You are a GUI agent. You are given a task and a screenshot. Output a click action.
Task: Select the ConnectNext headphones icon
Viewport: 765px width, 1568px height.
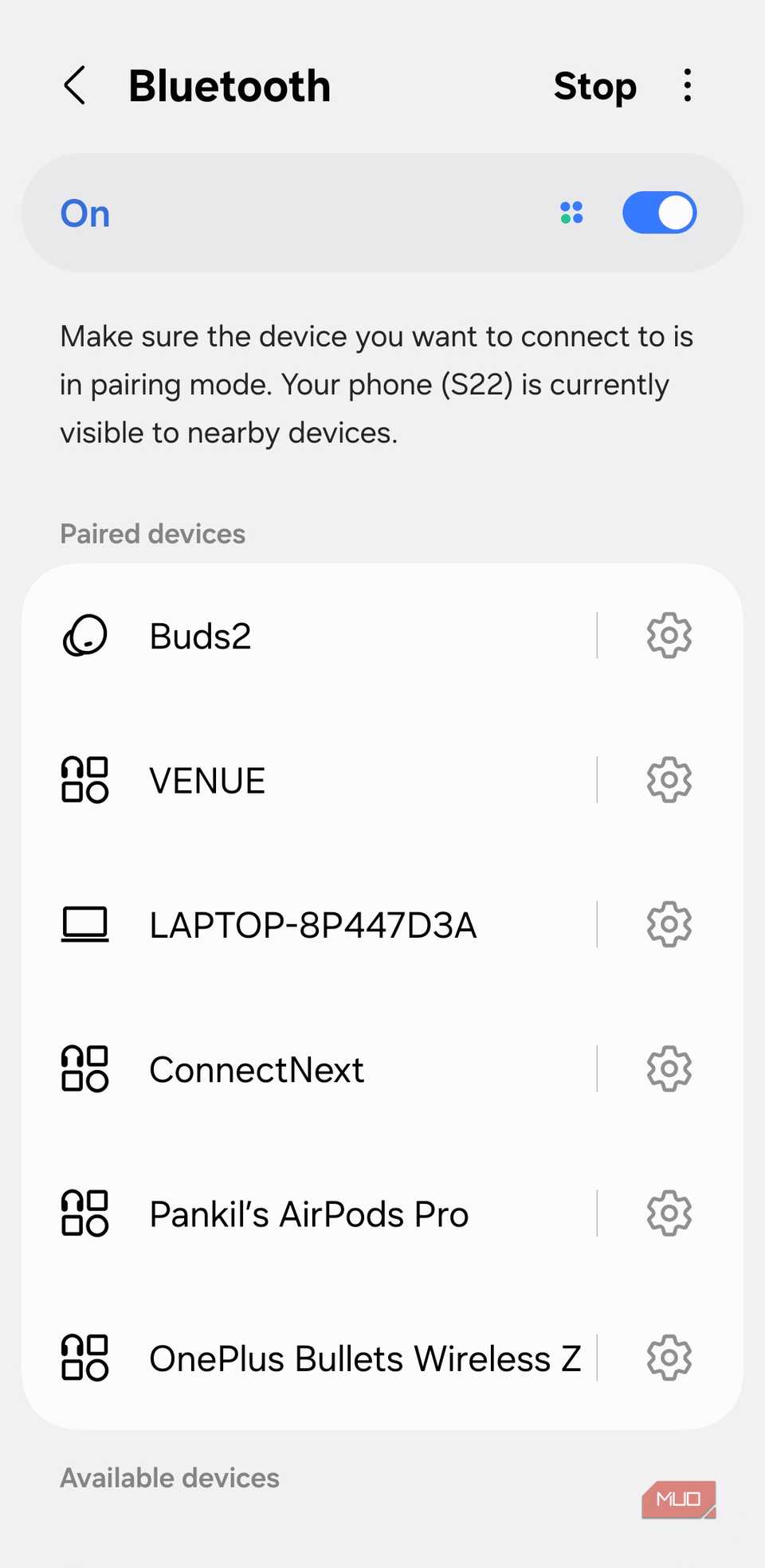[x=84, y=1069]
